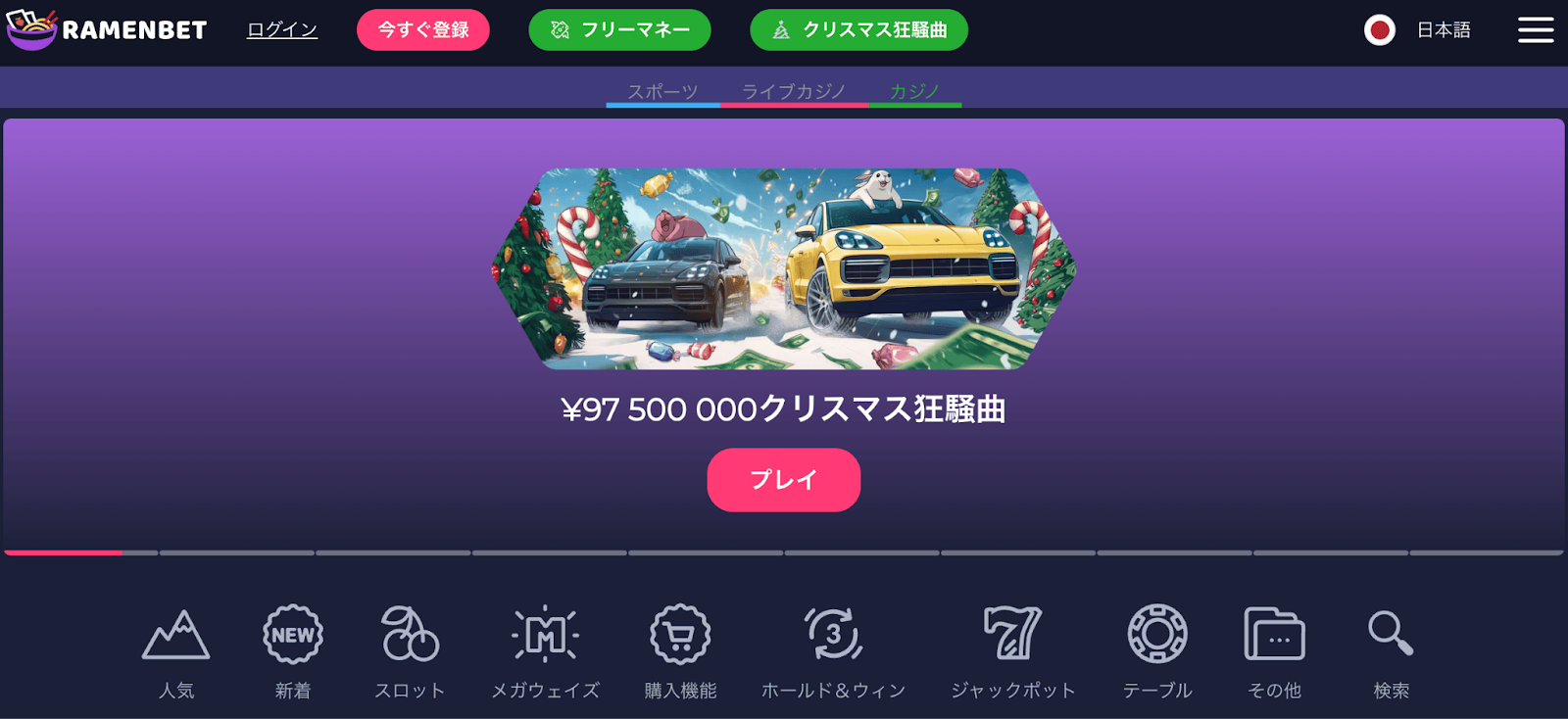Show 購入機能 games
1568x719 pixels.
[680, 651]
